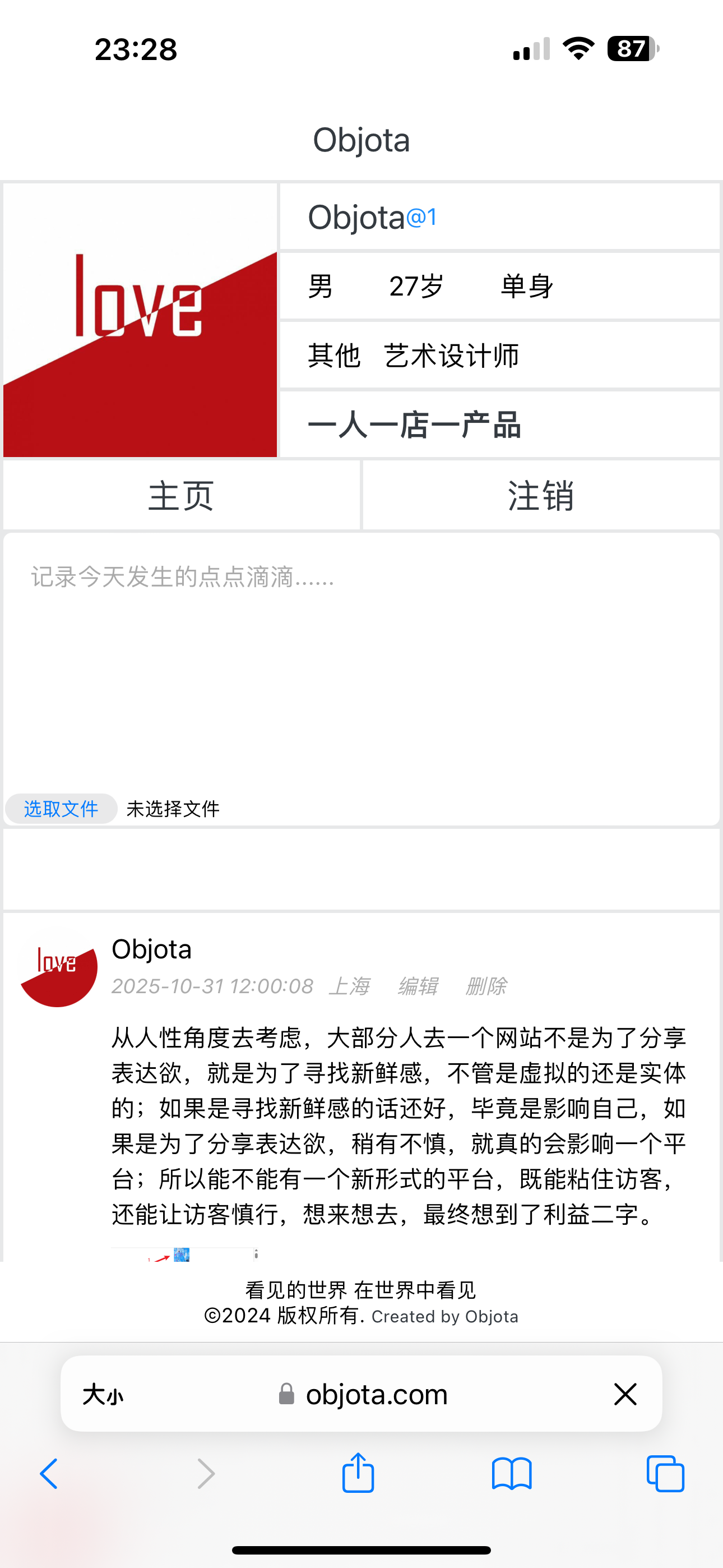Focus the diary text box 记录今天发生的点点滴滴

tap(361, 657)
